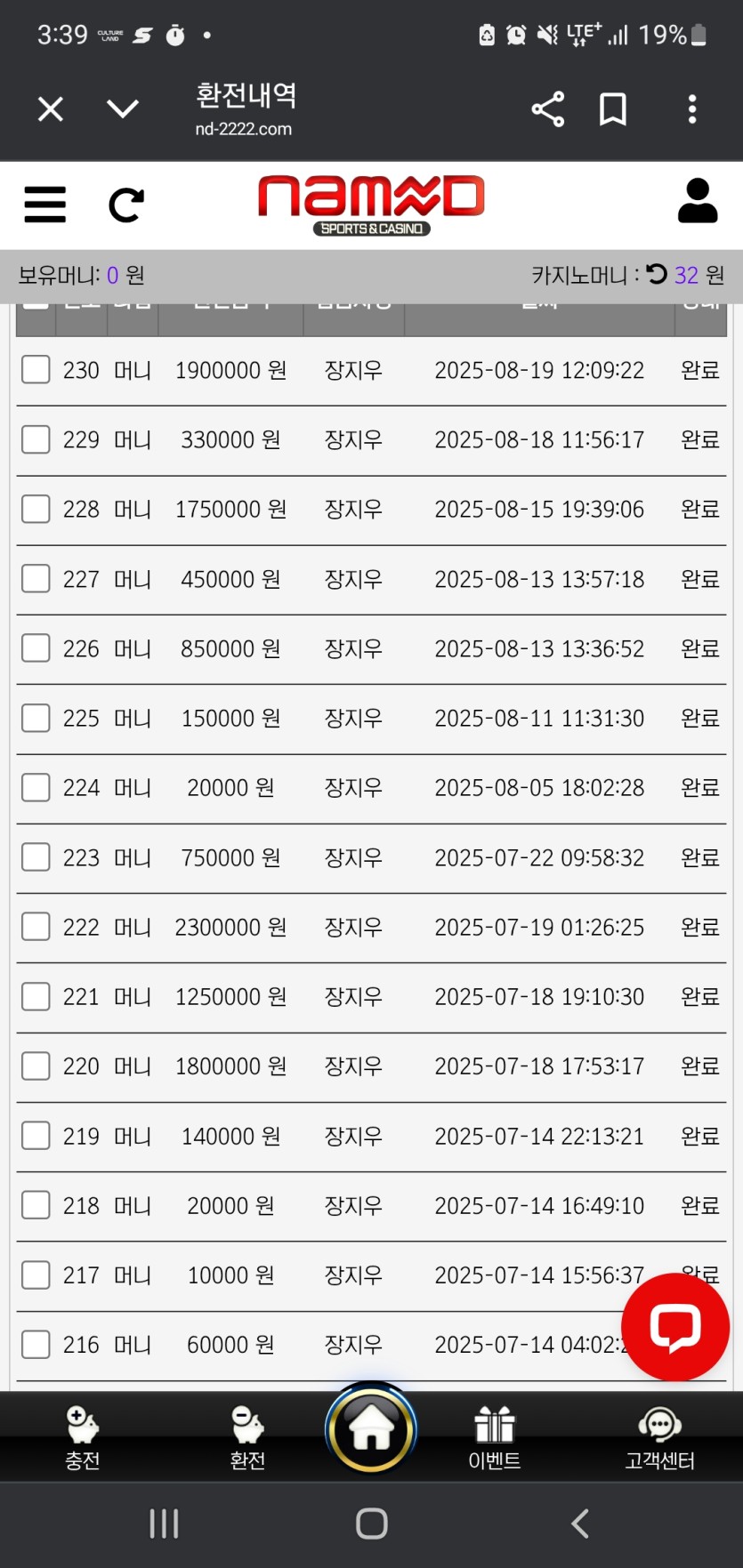Open the browser overflow menu
This screenshot has height=1568, width=743.
(692, 109)
